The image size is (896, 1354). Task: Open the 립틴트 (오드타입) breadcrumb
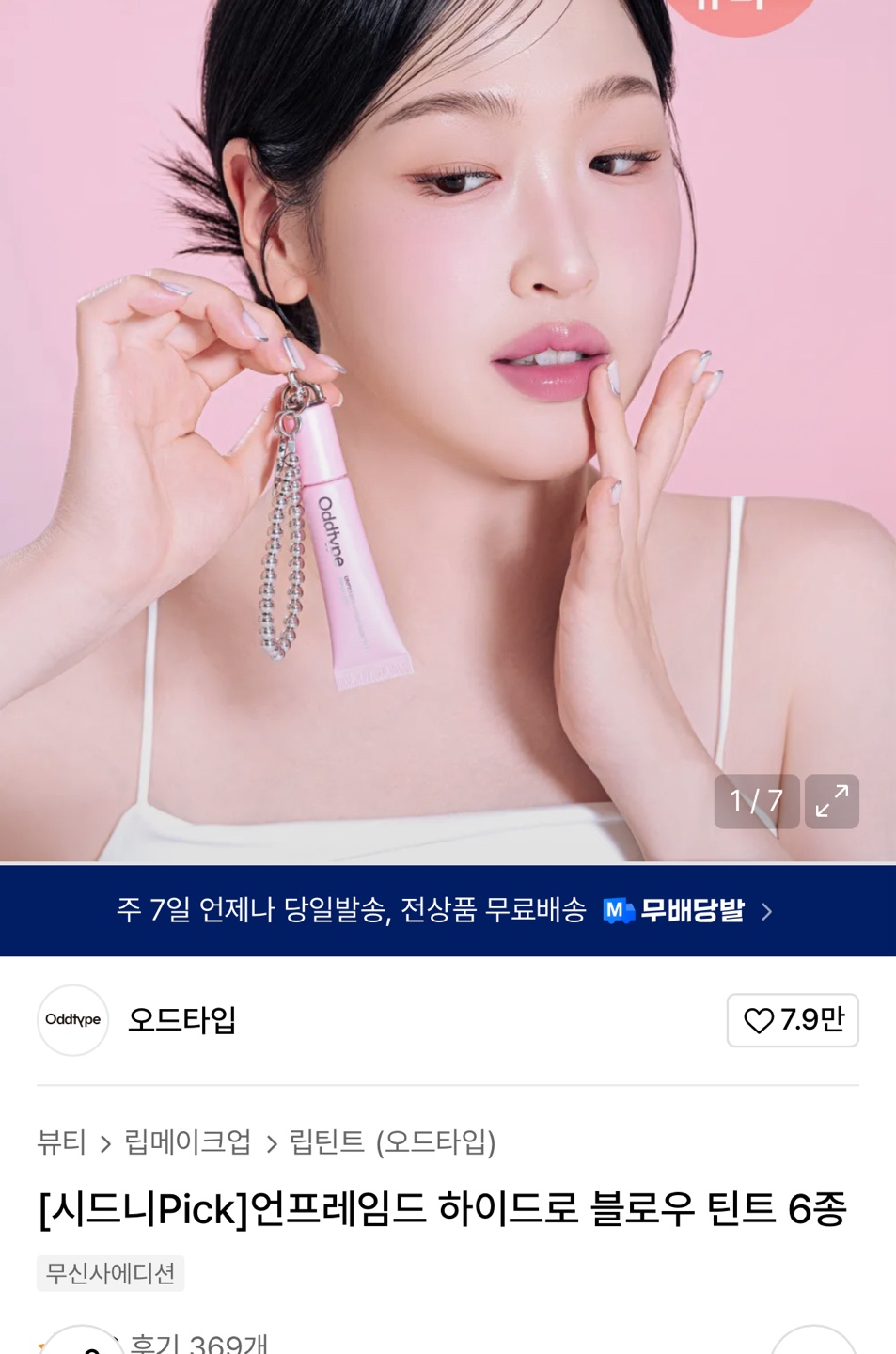coord(392,1142)
